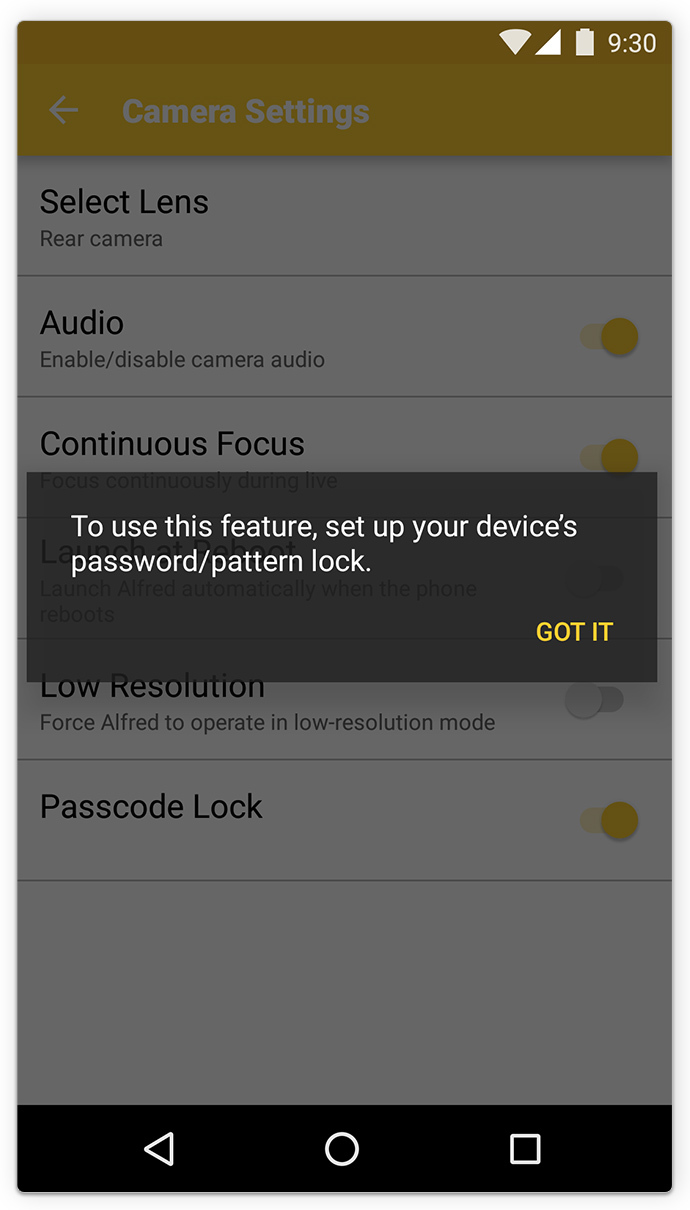
Task: Turn off the Continuous Focus switch
Action: [x=609, y=457]
